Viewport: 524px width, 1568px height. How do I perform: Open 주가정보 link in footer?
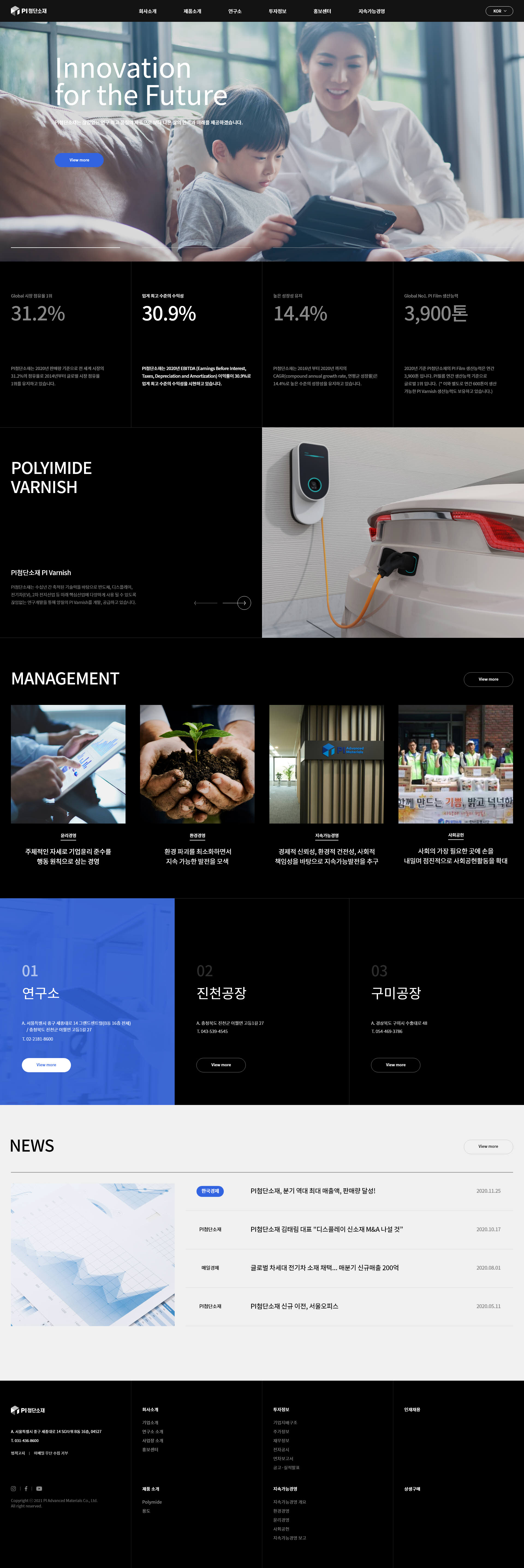click(281, 1432)
